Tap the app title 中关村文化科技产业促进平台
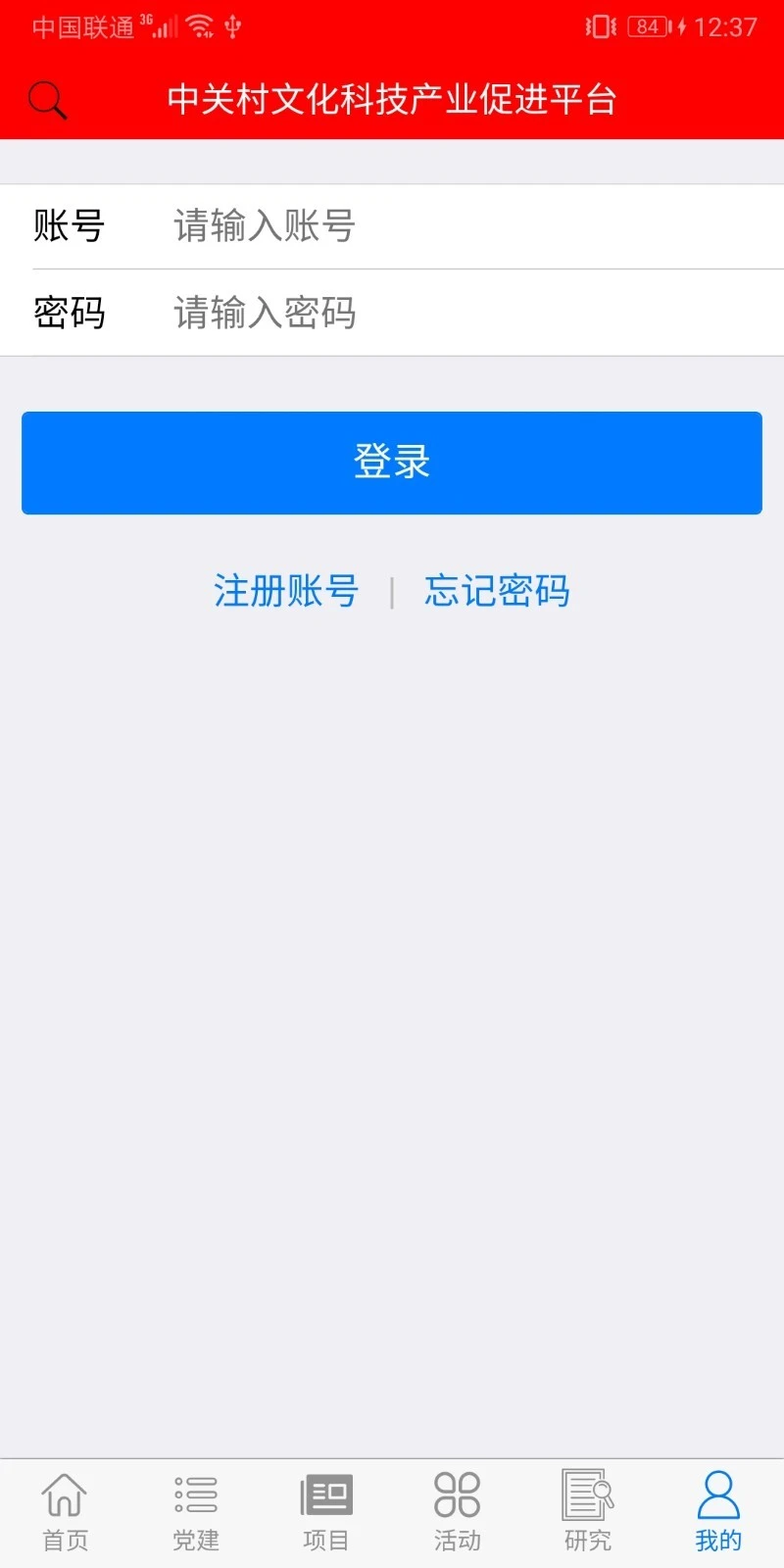The image size is (784, 1568). click(392, 99)
